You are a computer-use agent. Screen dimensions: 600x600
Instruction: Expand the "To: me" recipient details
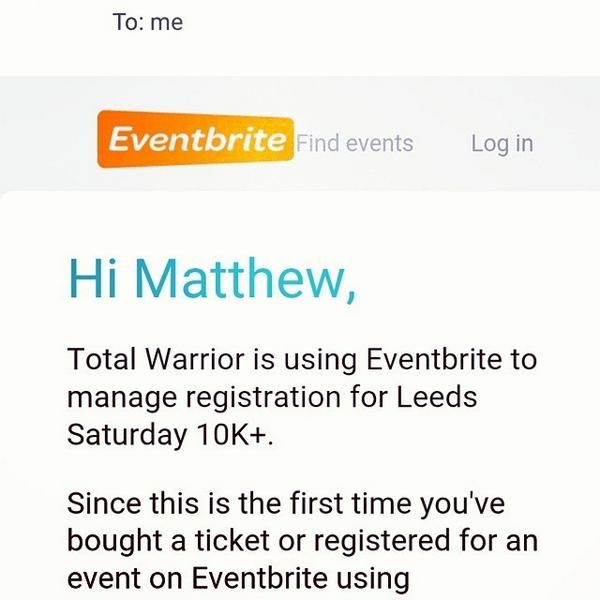[x=148, y=22]
